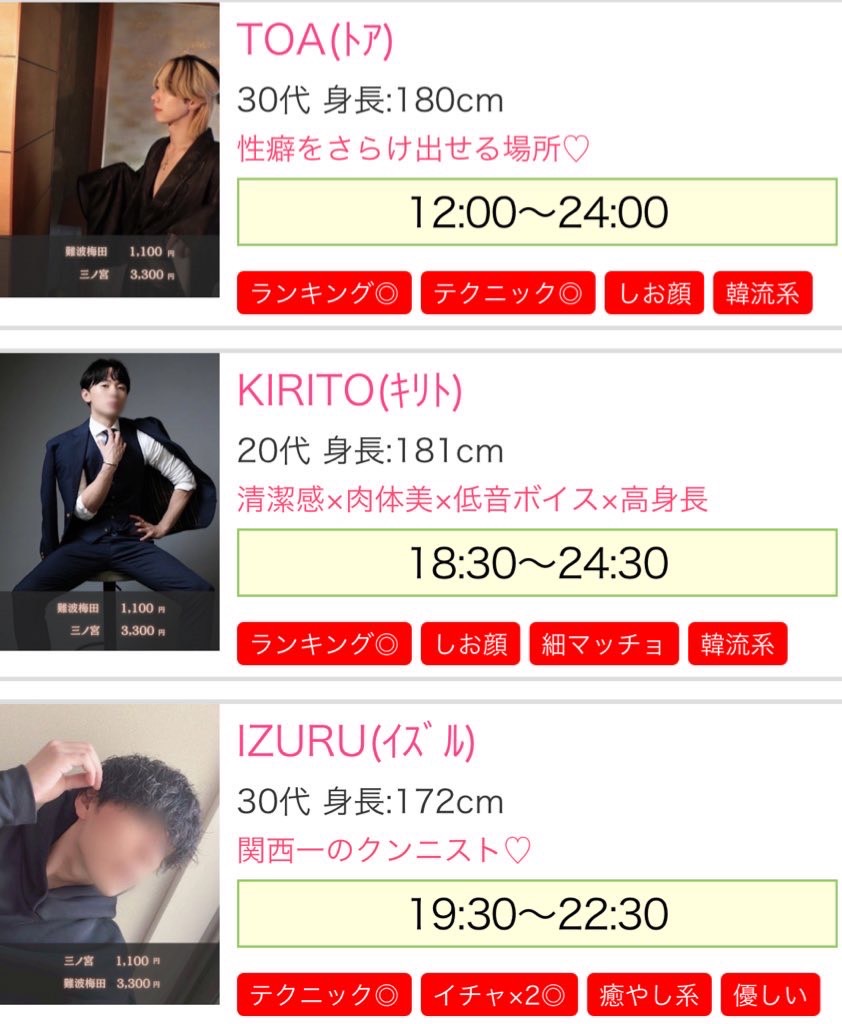Screen dimensions: 842x1024
Task: Tap the ランキング◎ tag under TOA
Action: (324, 293)
